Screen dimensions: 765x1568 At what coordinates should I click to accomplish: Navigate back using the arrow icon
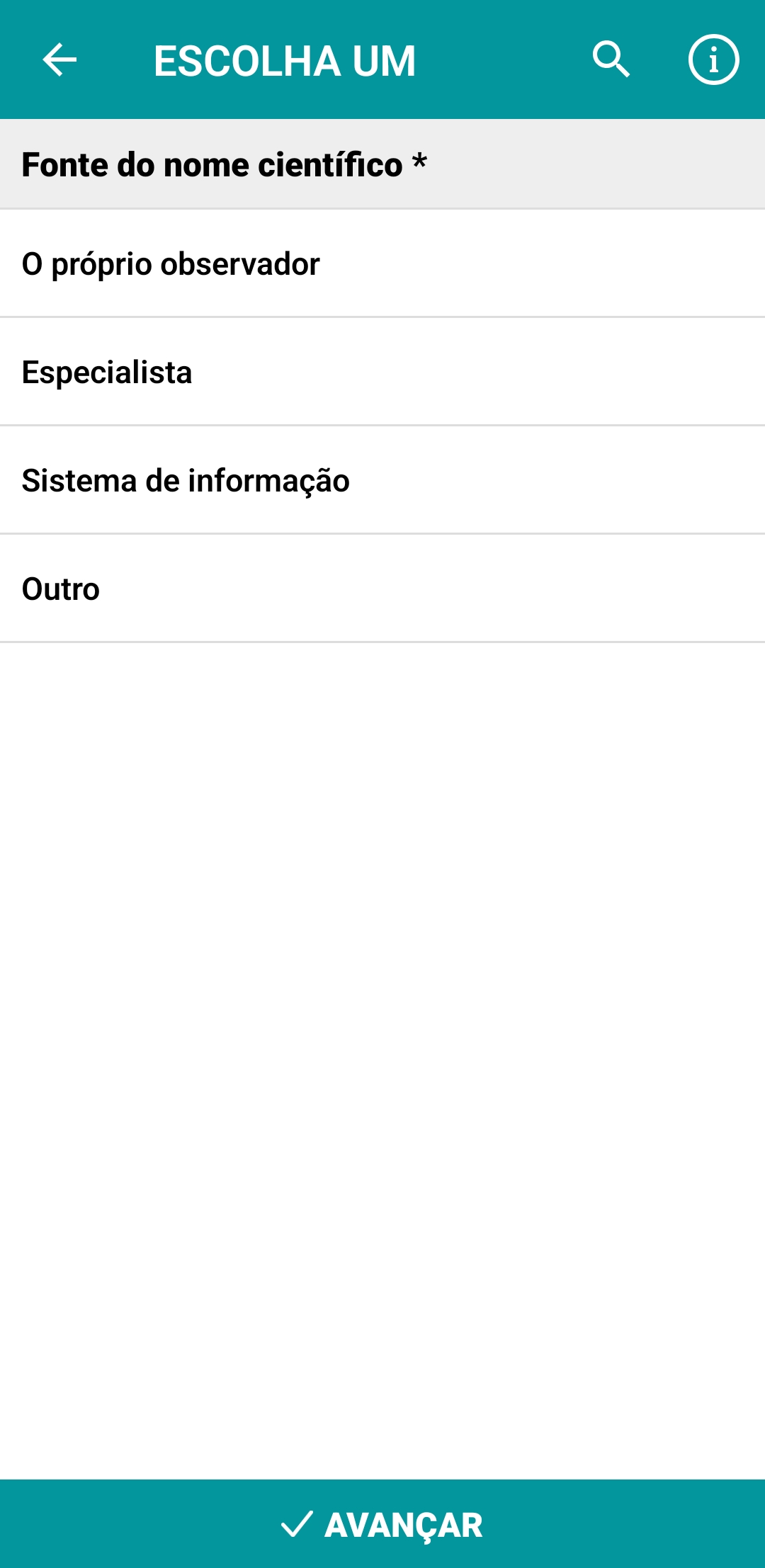[59, 61]
